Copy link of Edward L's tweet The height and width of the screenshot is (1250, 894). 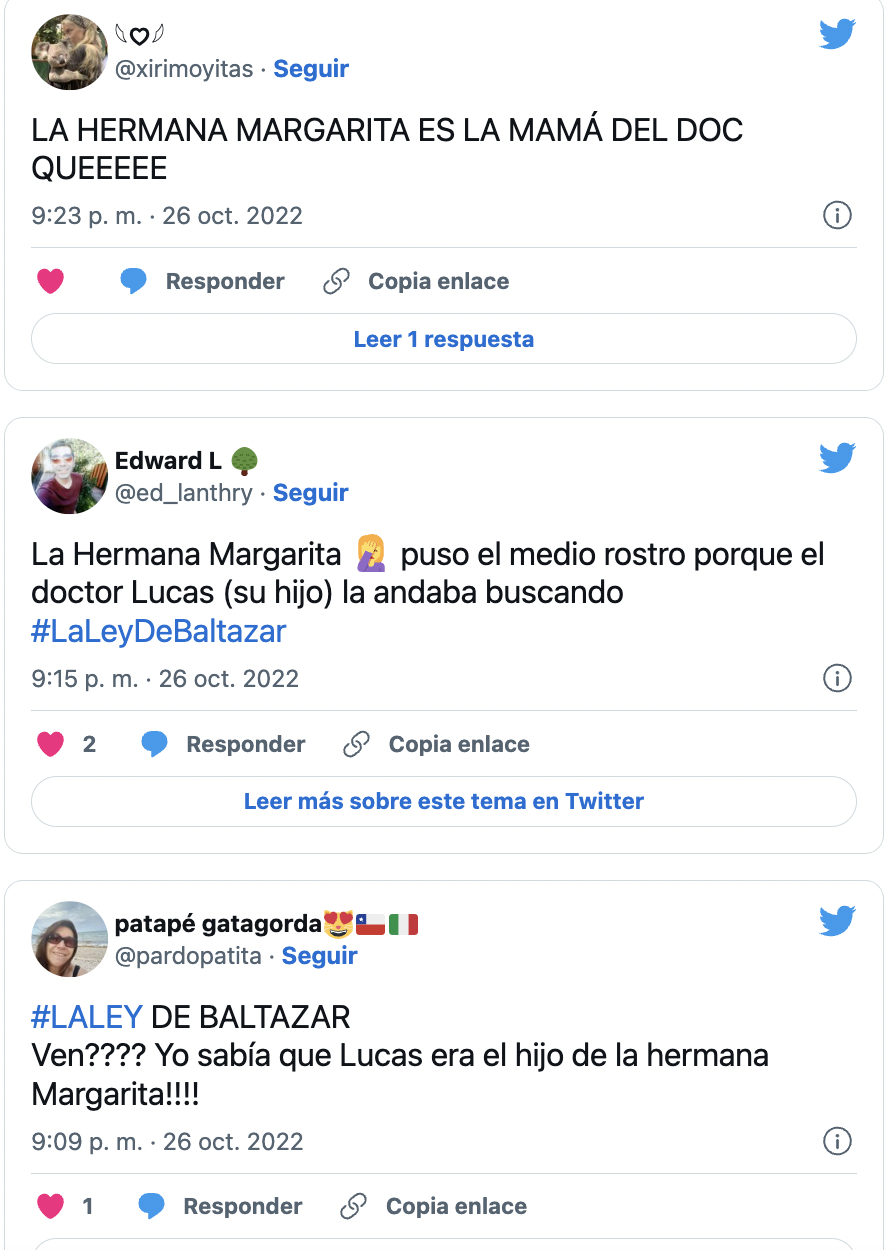[437, 744]
